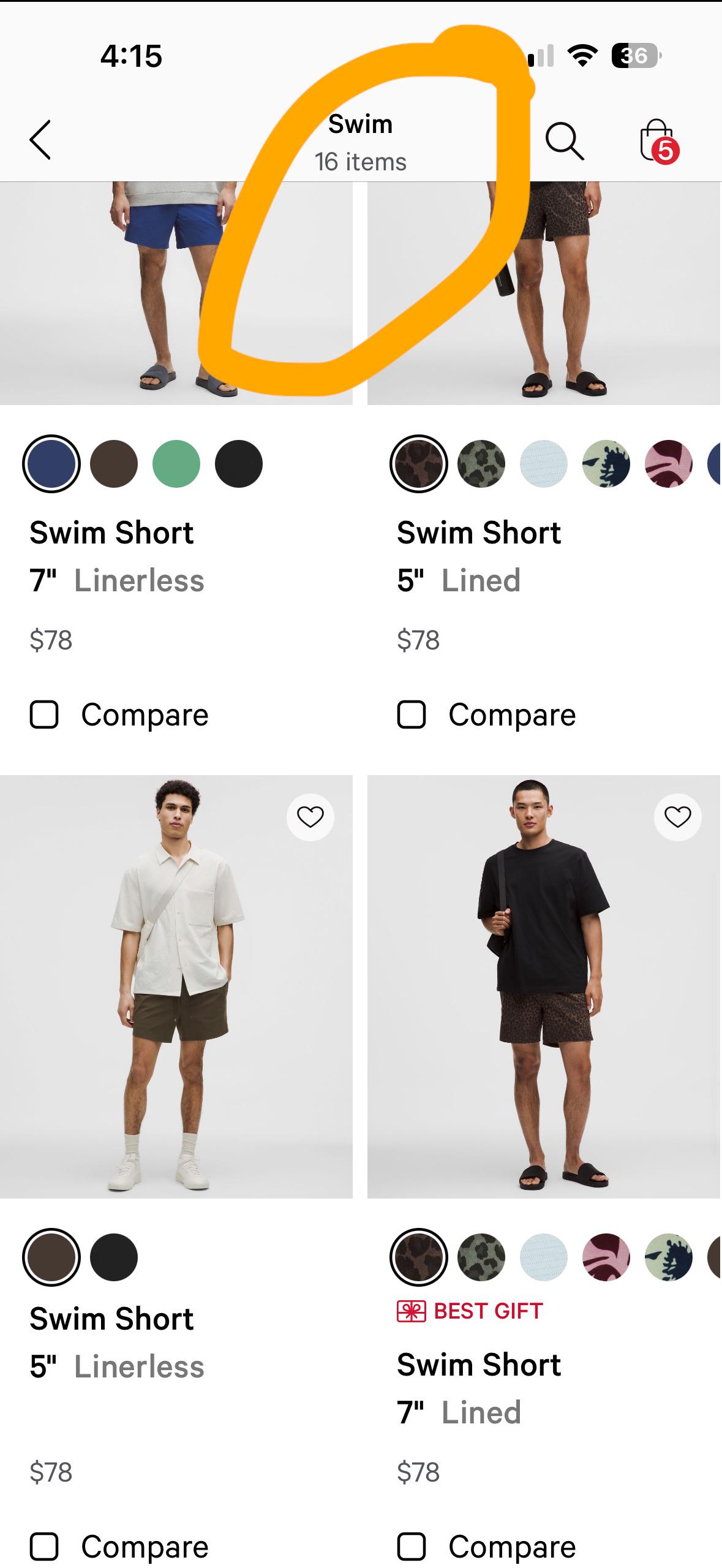The image size is (722, 1568).
Task: Go back using the top-left arrow
Action: click(40, 140)
